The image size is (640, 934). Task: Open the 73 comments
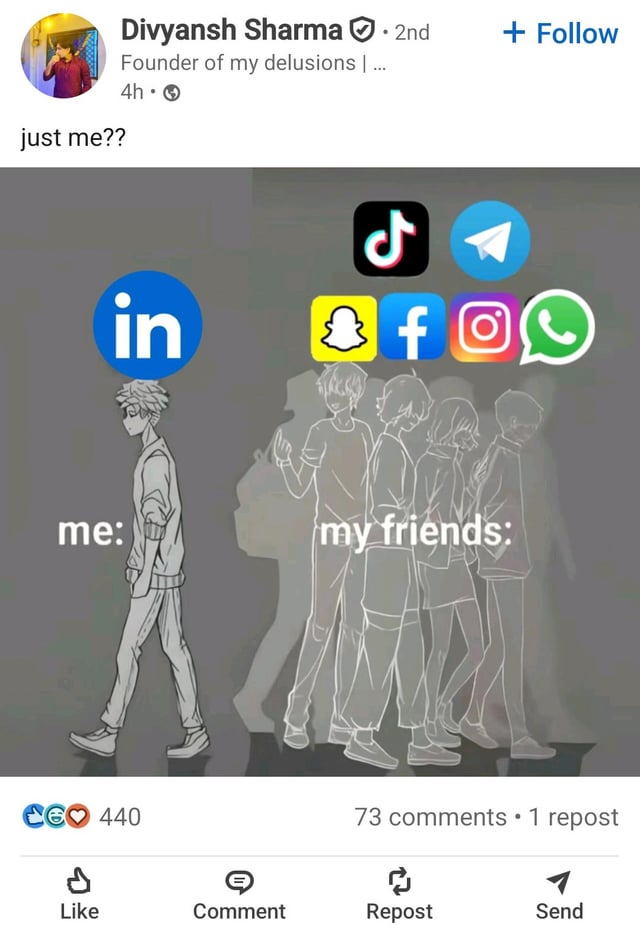click(430, 817)
